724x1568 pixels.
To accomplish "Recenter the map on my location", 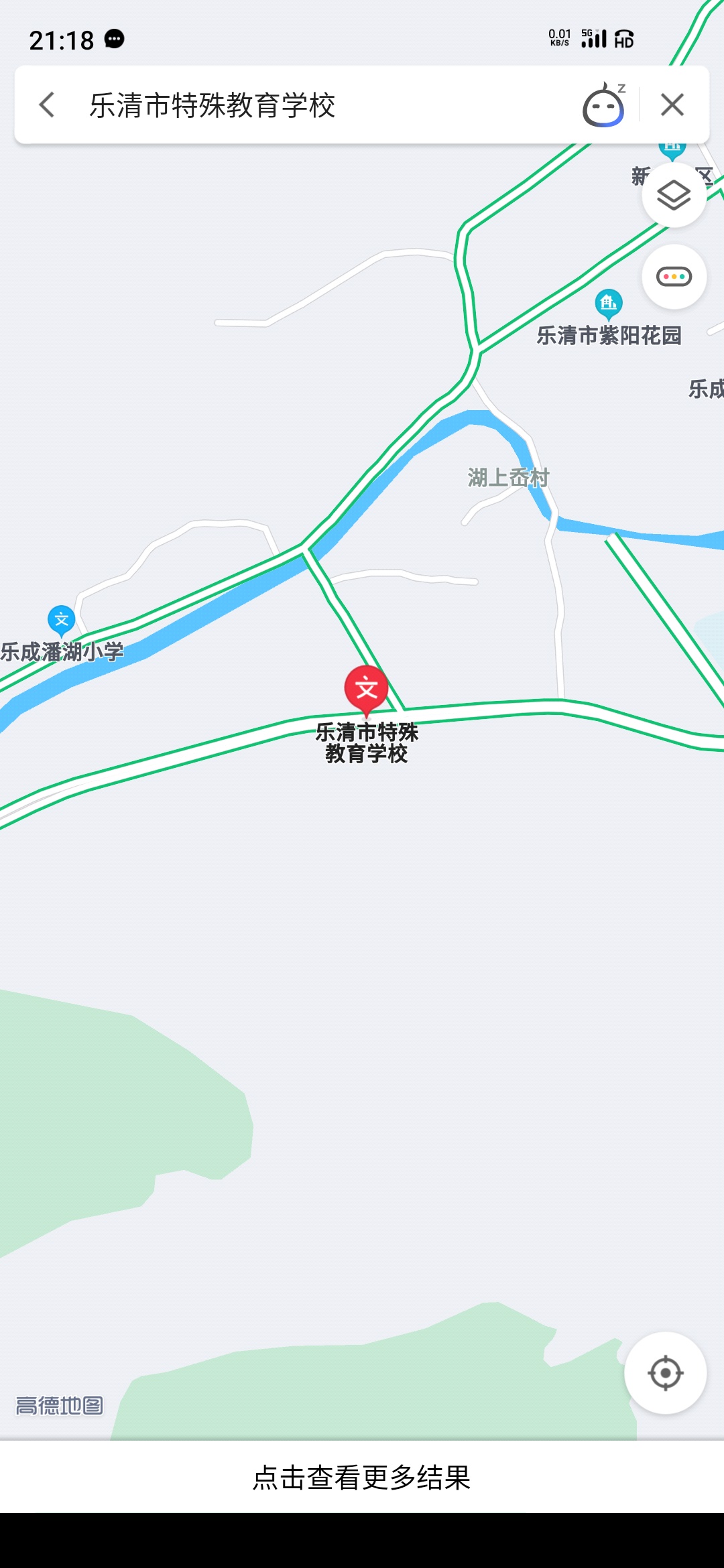I will [665, 1373].
